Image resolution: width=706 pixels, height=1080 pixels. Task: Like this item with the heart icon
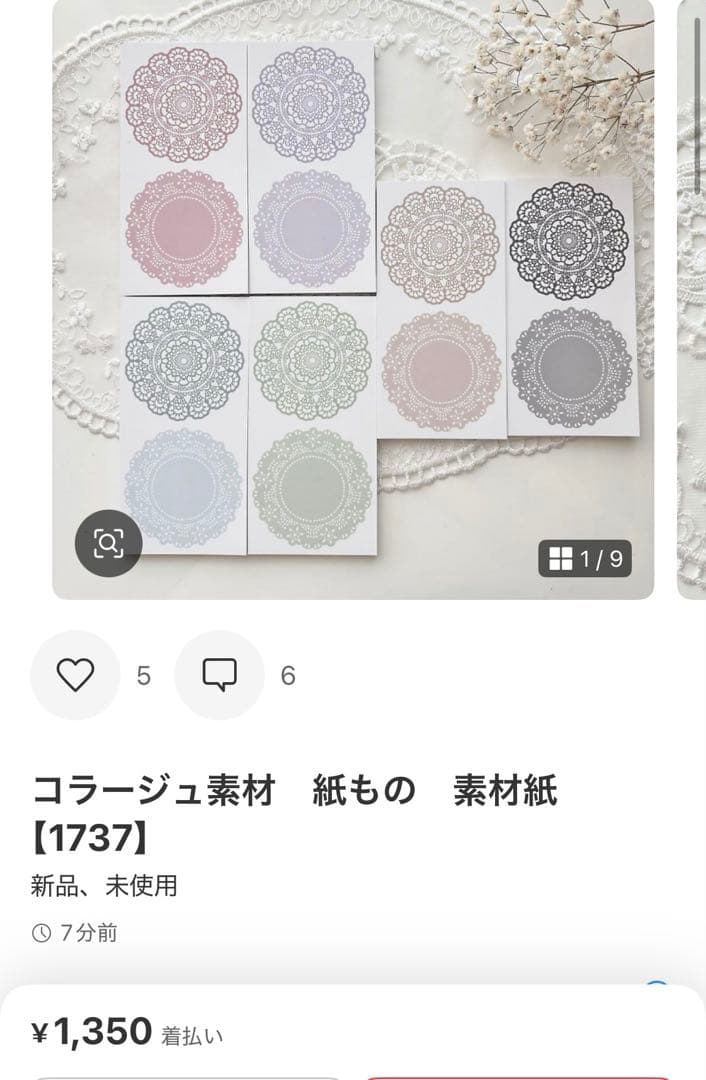[x=75, y=675]
